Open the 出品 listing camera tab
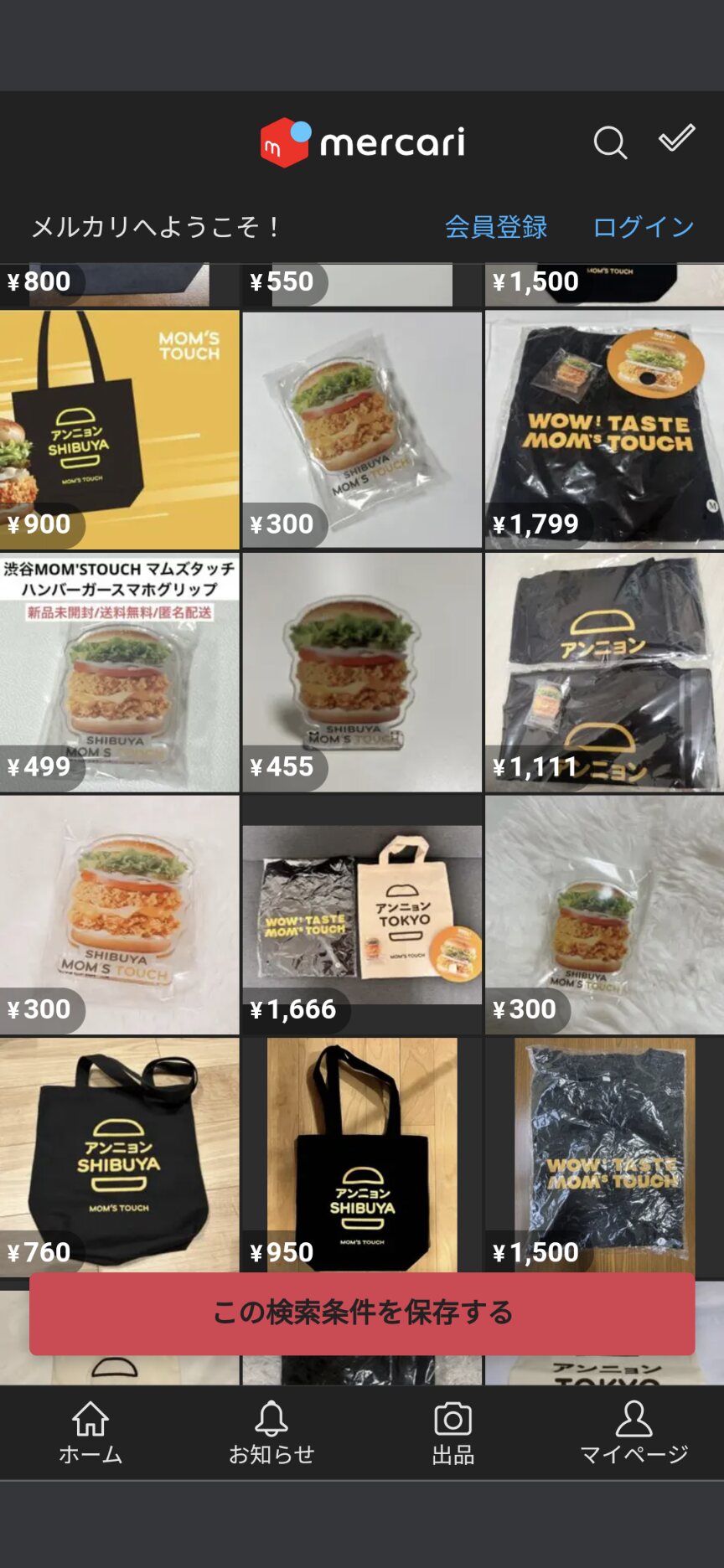724x1568 pixels. (452, 1433)
